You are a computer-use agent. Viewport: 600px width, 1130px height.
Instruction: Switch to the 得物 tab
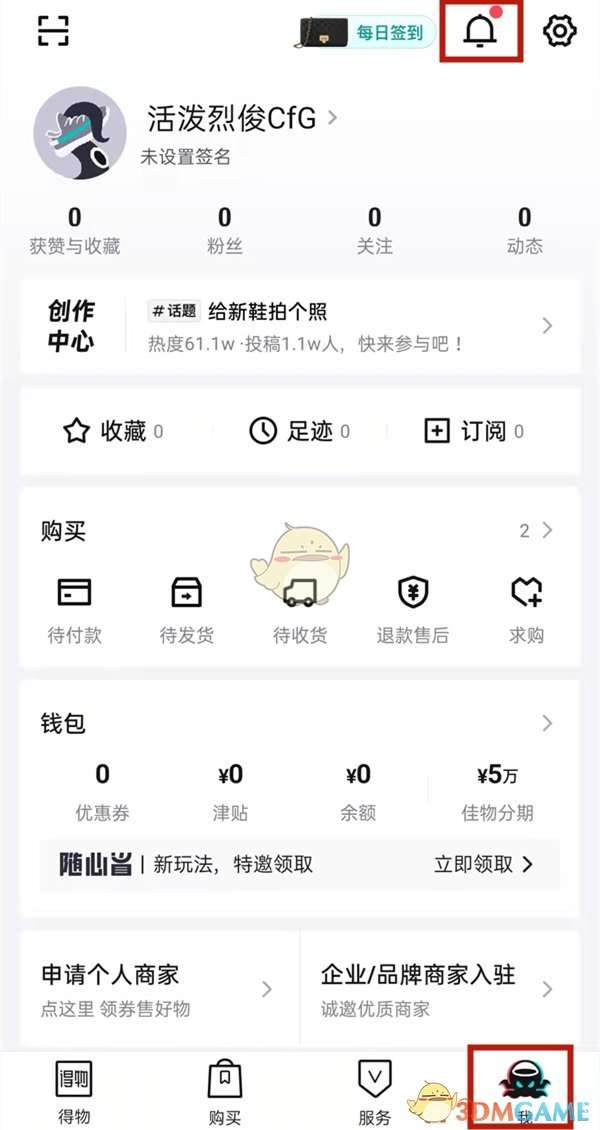click(74, 1090)
